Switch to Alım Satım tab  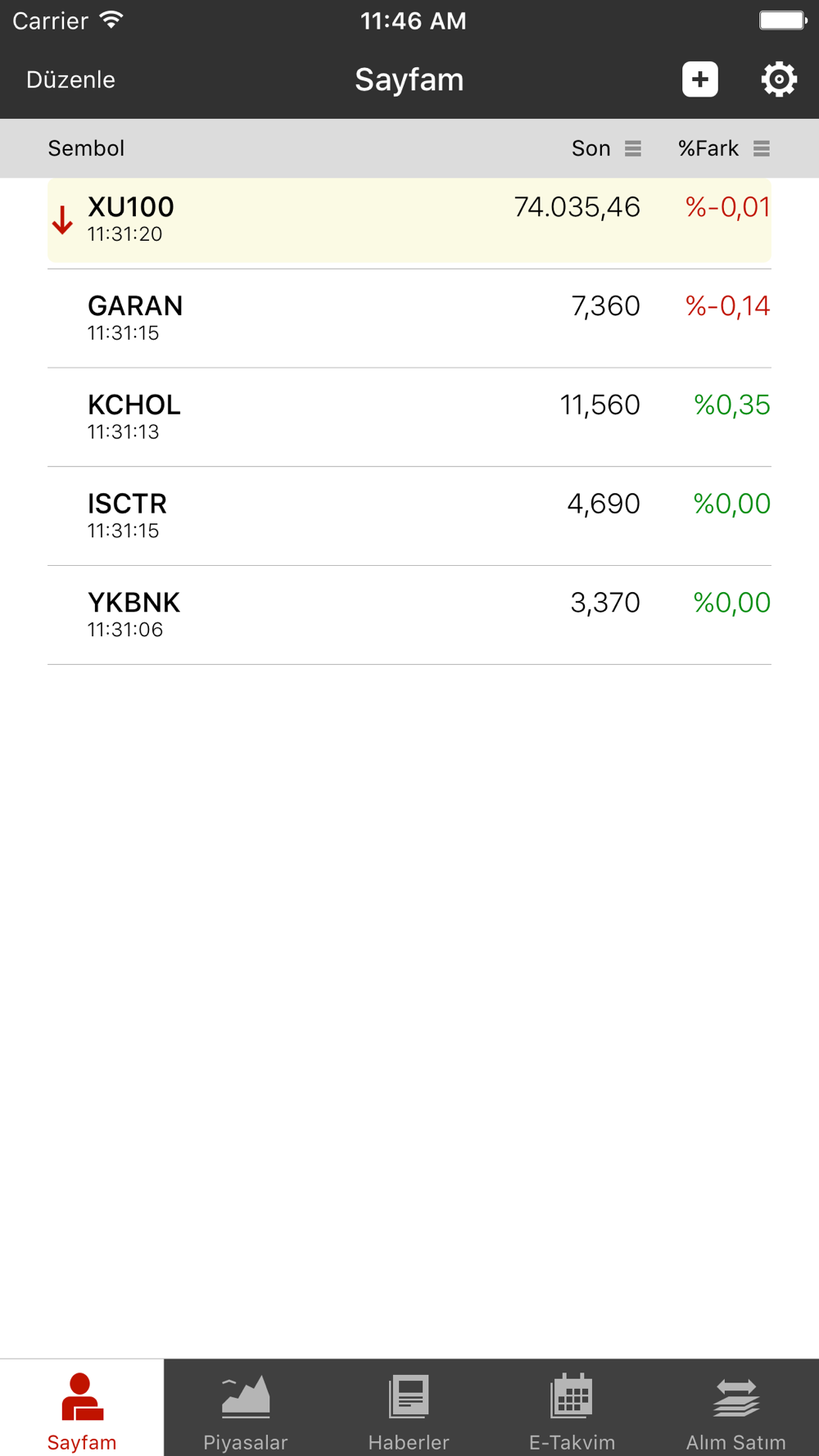735,1409
